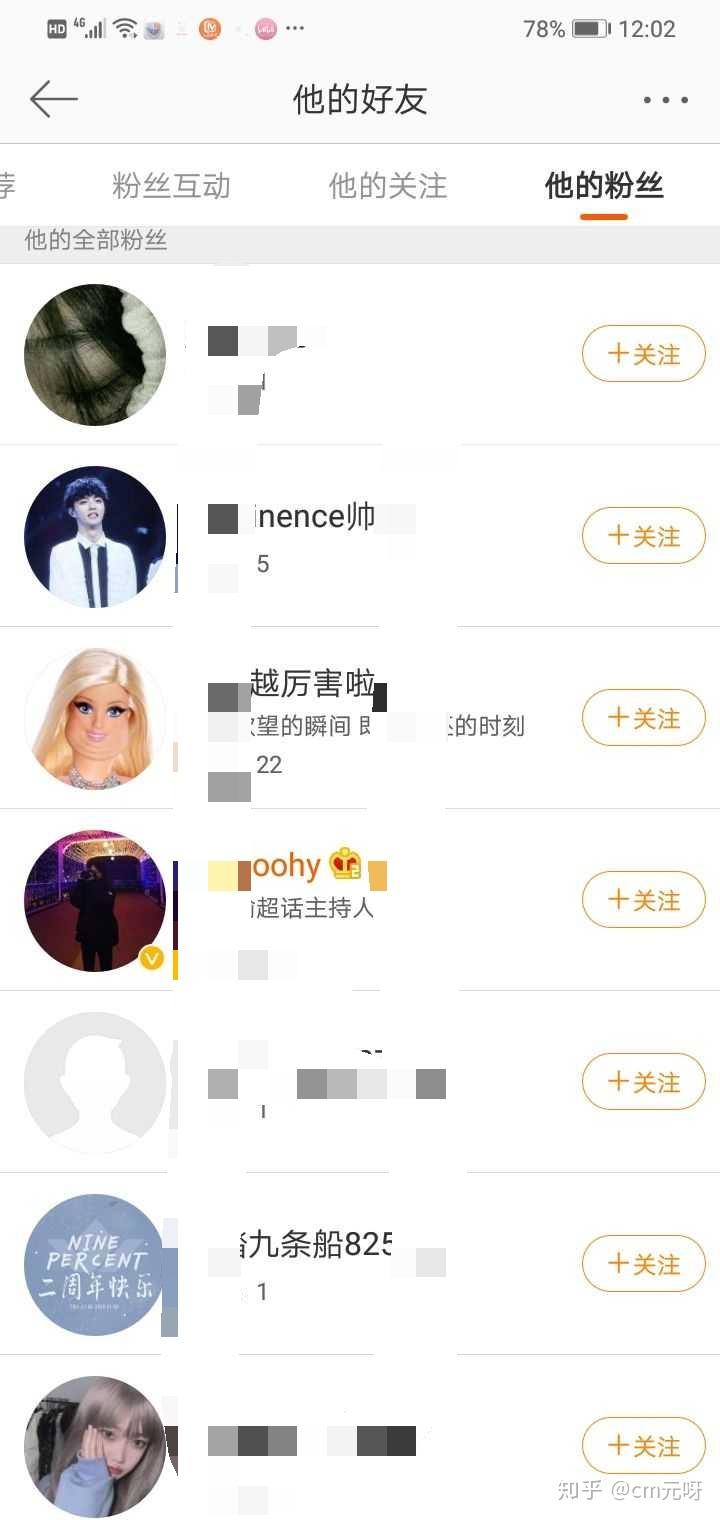720x1520 pixels.
Task: Follow oohy via the 关注 button
Action: click(x=644, y=900)
